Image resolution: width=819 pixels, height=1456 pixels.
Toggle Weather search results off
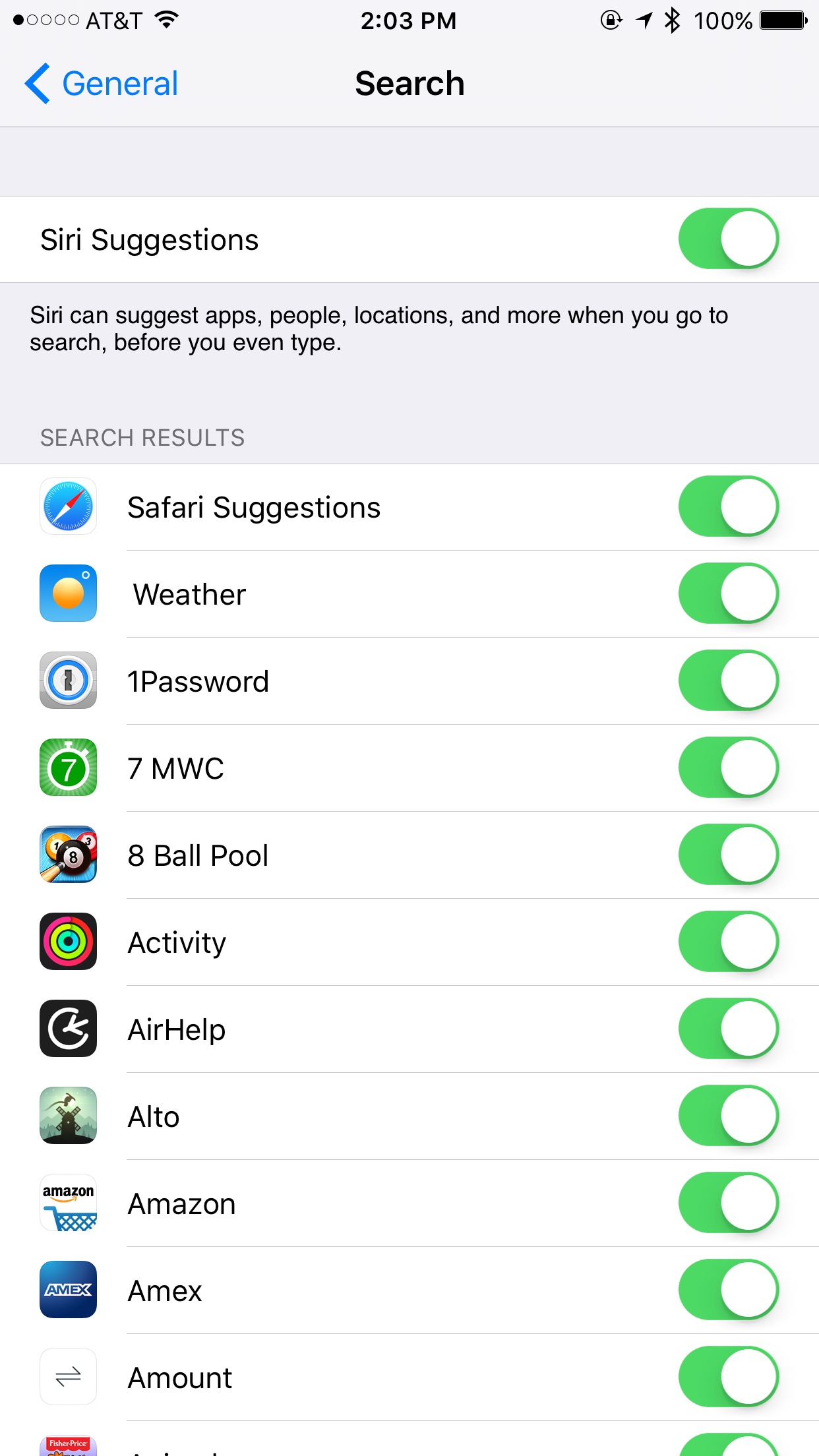729,593
